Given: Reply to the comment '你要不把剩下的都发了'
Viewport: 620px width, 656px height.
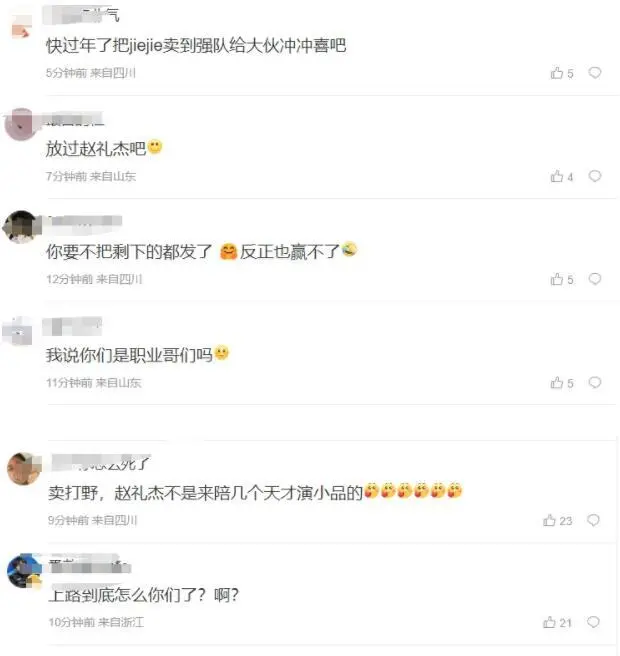Looking at the screenshot, I should coord(594,280).
